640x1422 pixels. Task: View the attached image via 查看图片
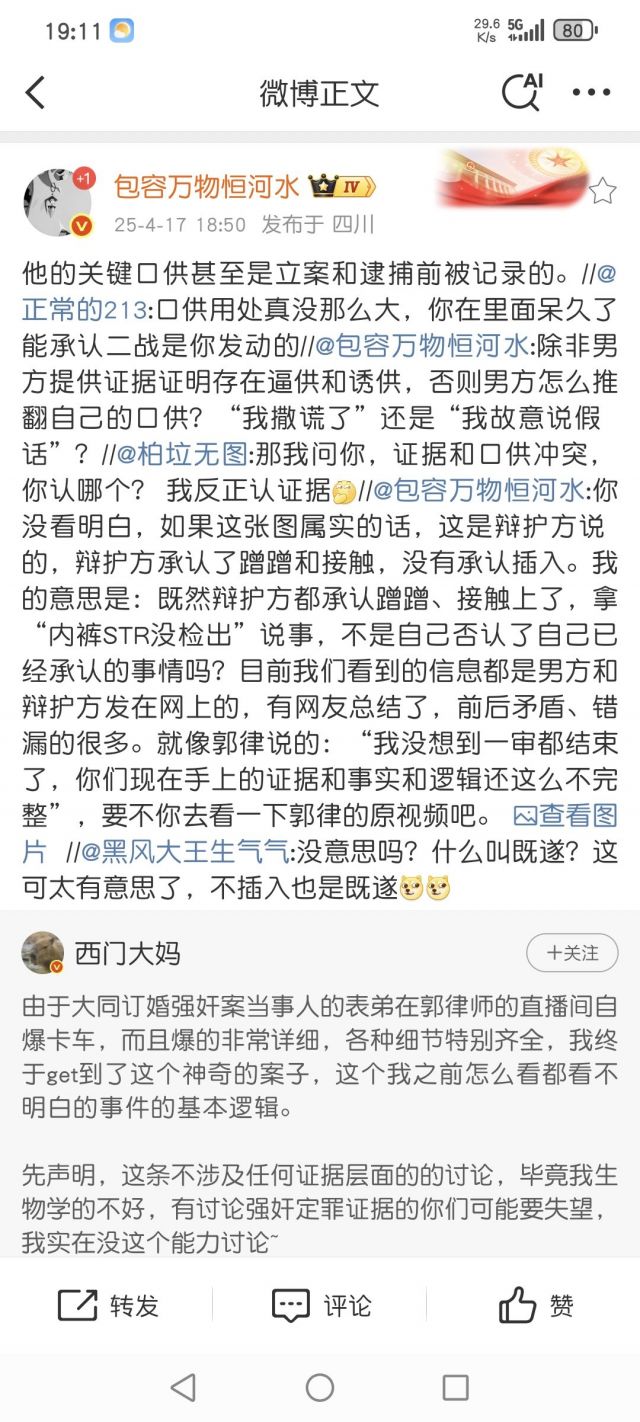pyautogui.click(x=564, y=816)
